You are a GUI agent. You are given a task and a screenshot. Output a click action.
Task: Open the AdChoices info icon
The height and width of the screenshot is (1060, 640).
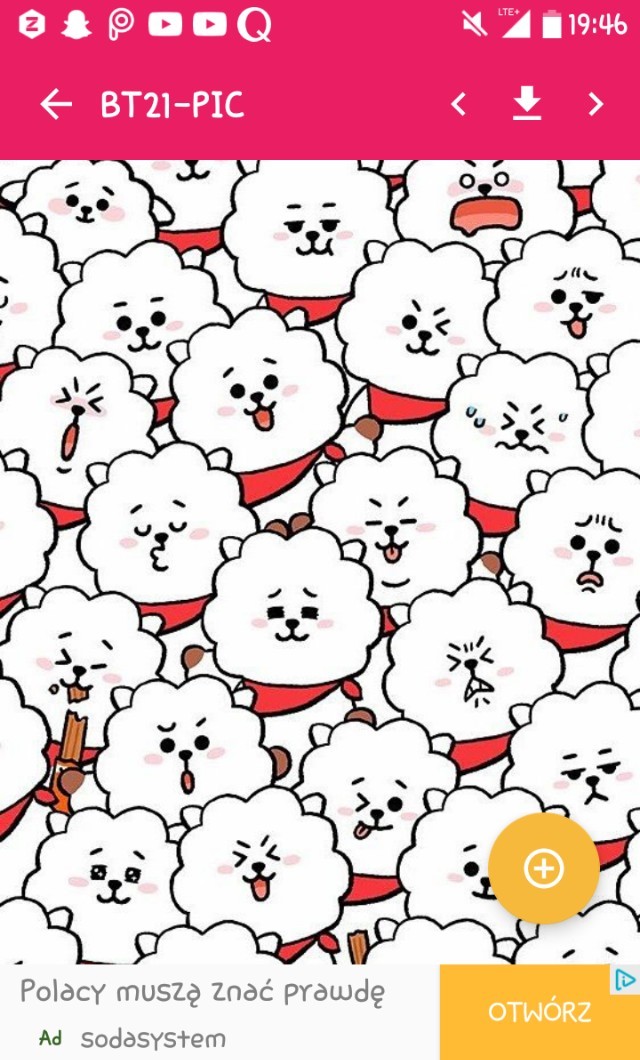(x=625, y=978)
